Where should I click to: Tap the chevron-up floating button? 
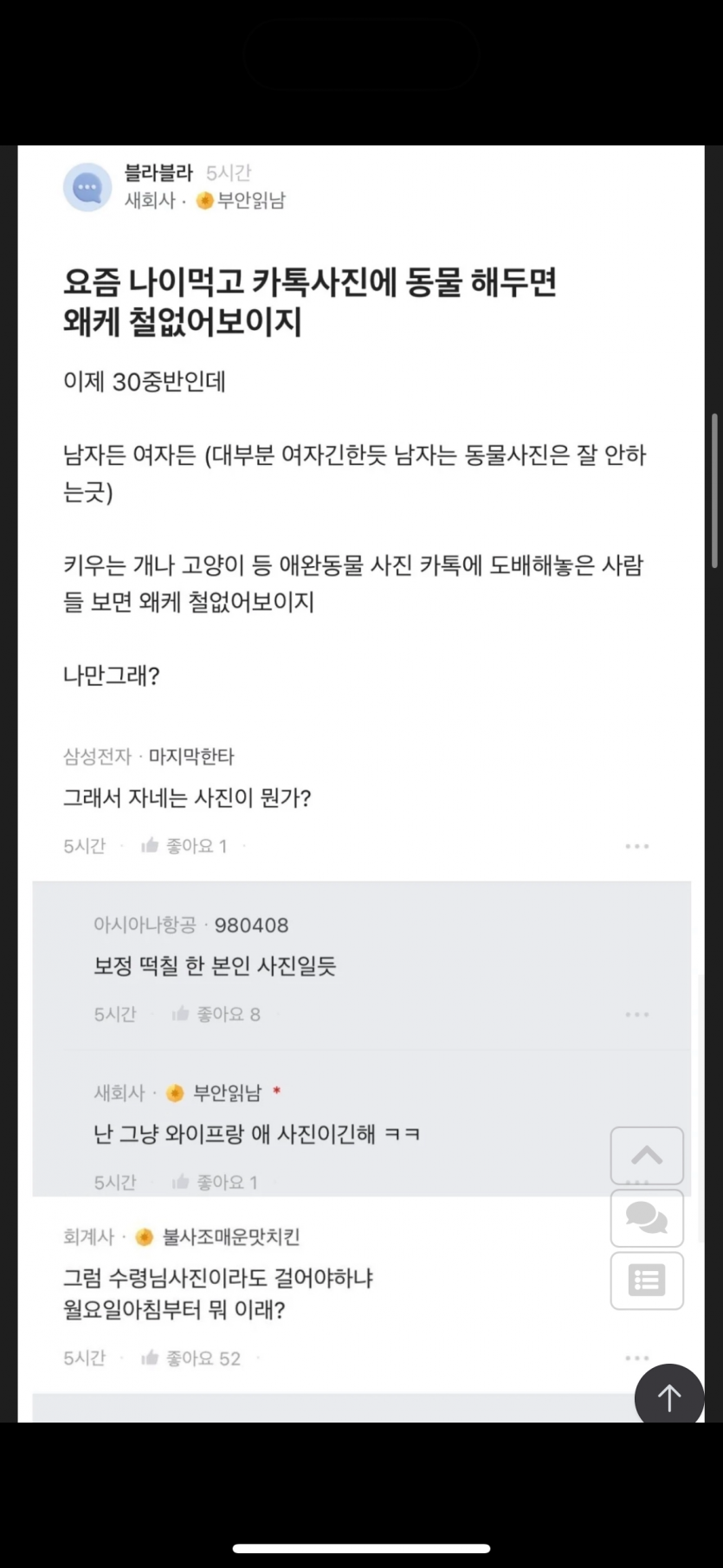647,1155
